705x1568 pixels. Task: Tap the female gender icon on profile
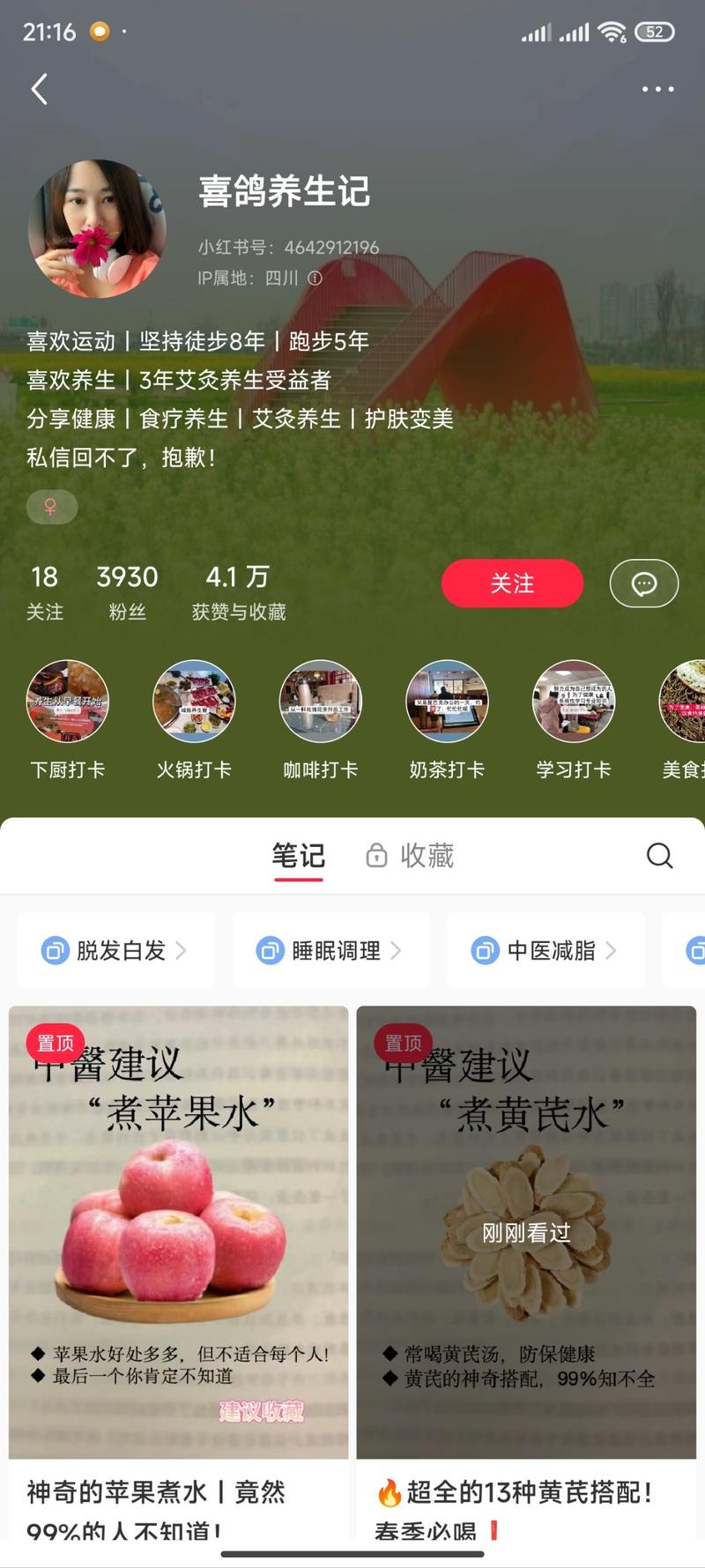click(51, 507)
